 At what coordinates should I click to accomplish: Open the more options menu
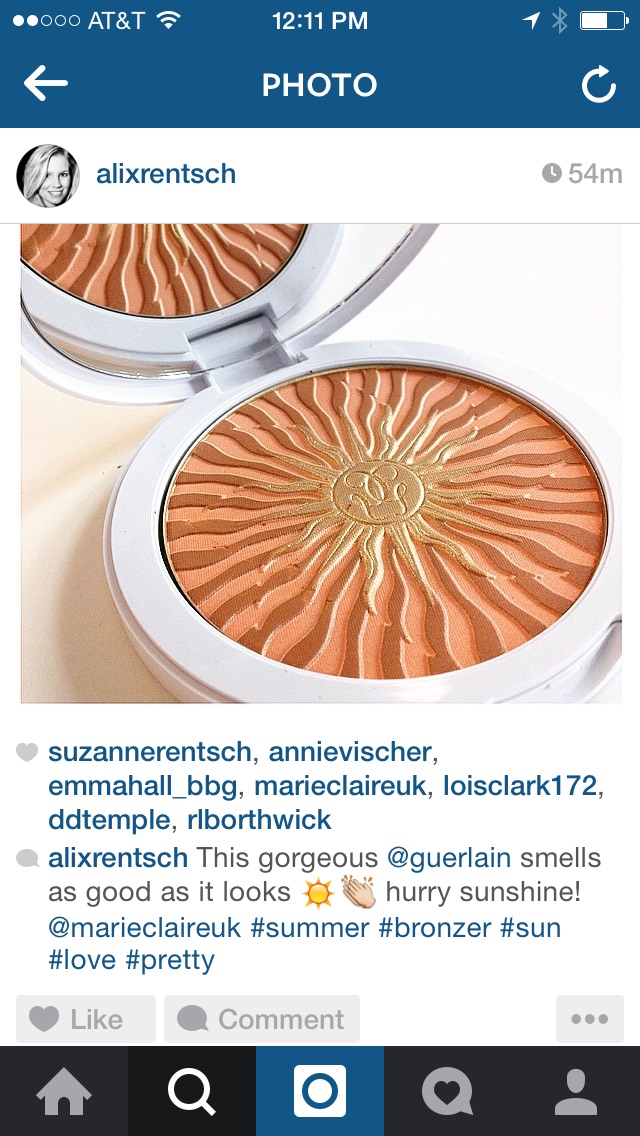pos(589,1019)
